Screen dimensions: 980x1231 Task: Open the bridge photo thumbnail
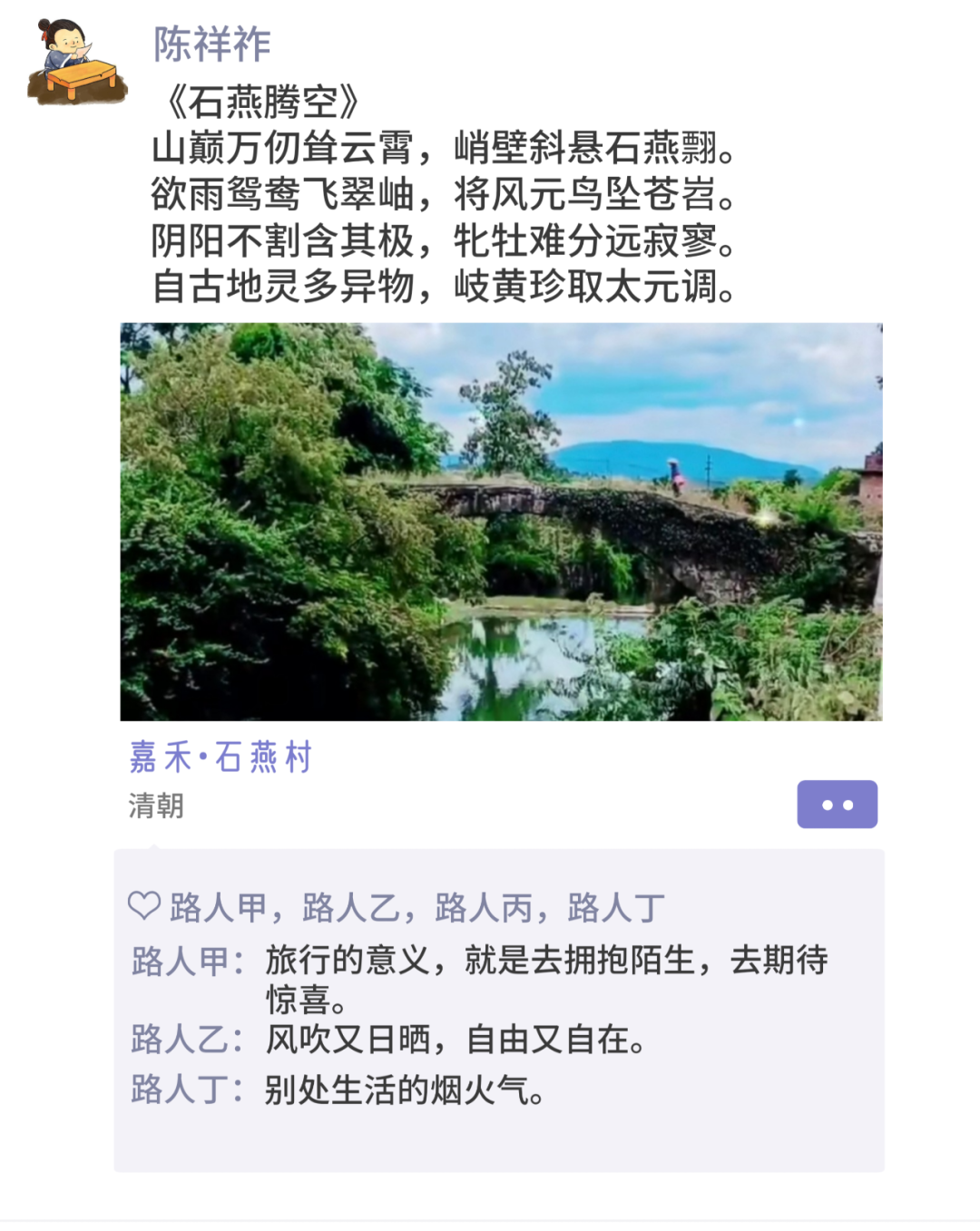coord(499,522)
